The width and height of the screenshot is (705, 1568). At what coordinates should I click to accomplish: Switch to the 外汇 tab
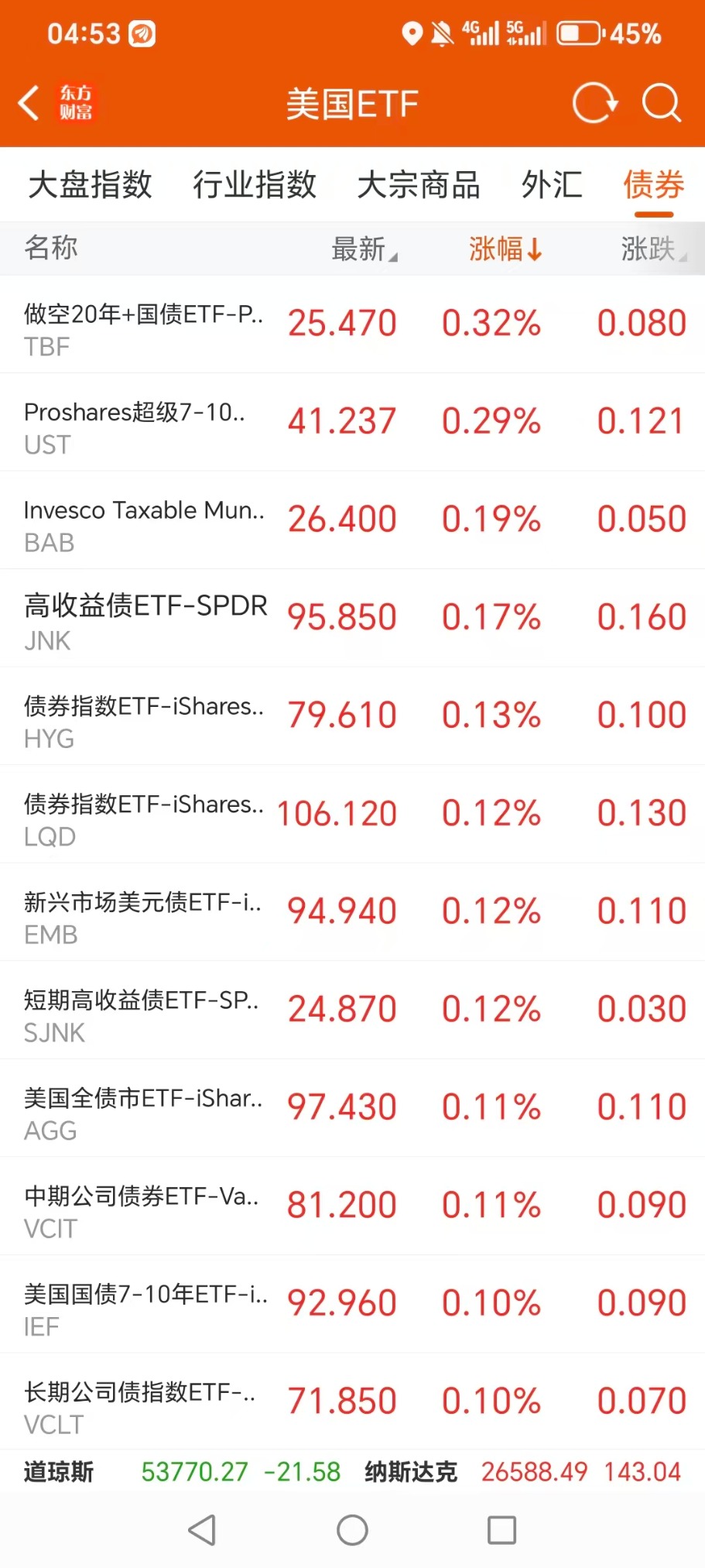[552, 185]
